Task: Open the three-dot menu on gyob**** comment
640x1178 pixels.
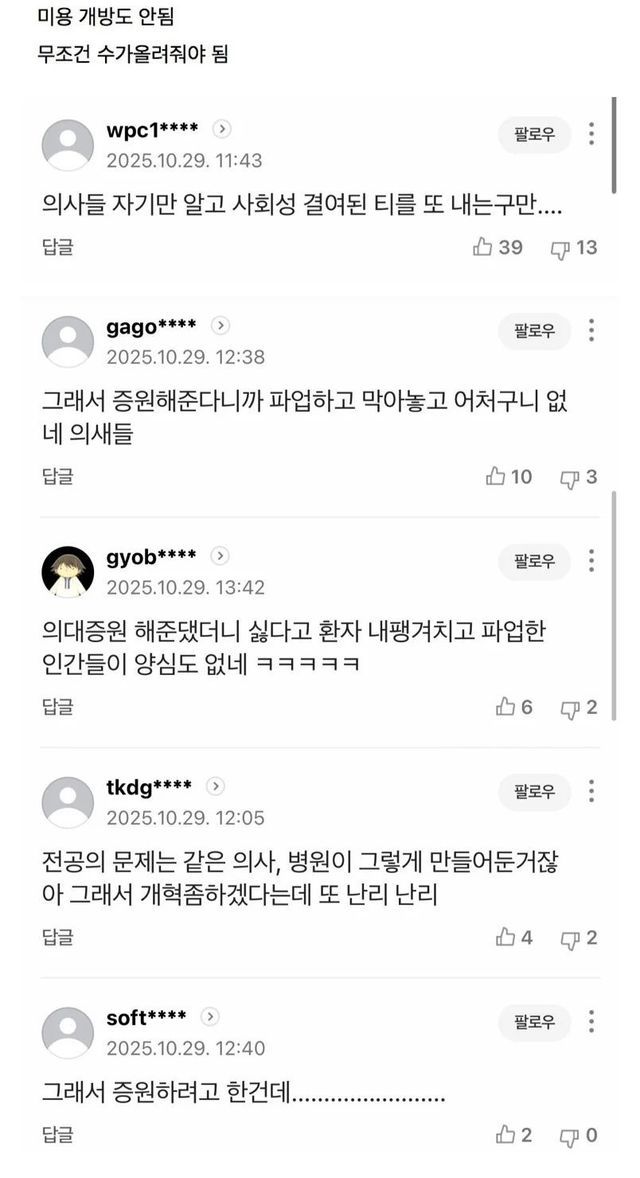Action: (x=592, y=561)
